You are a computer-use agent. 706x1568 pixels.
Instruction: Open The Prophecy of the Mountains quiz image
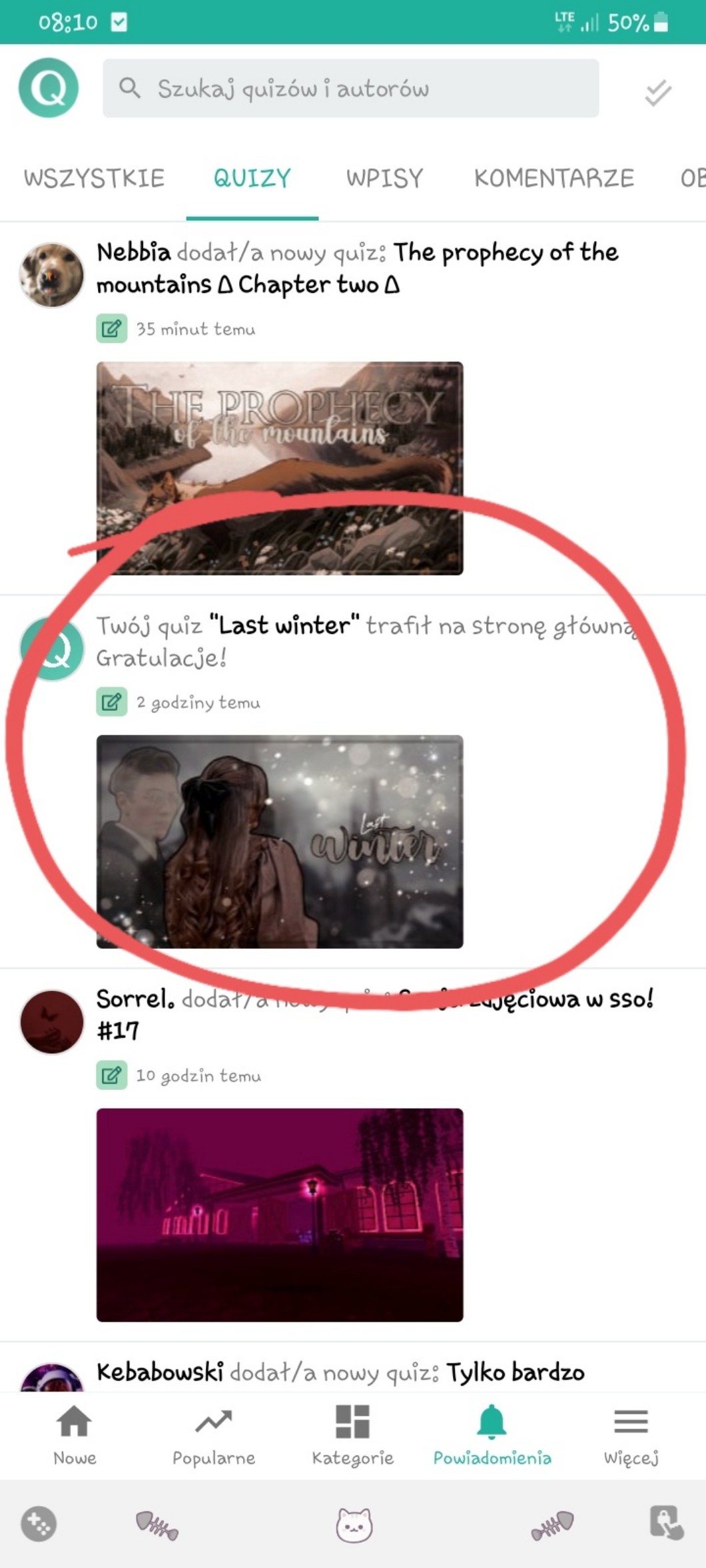[280, 468]
